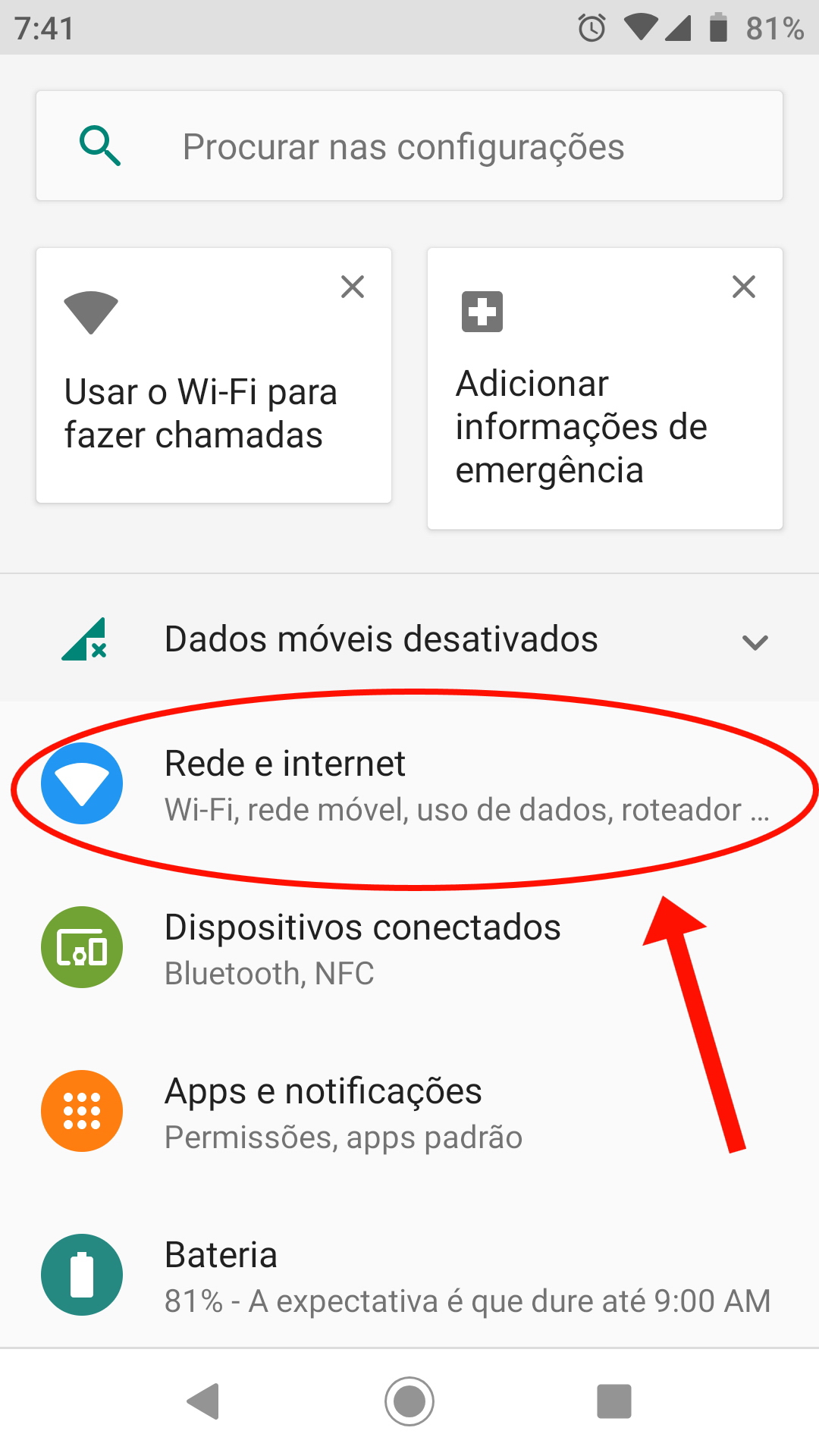Open Rede e internet settings
The image size is (819, 1456).
409,785
